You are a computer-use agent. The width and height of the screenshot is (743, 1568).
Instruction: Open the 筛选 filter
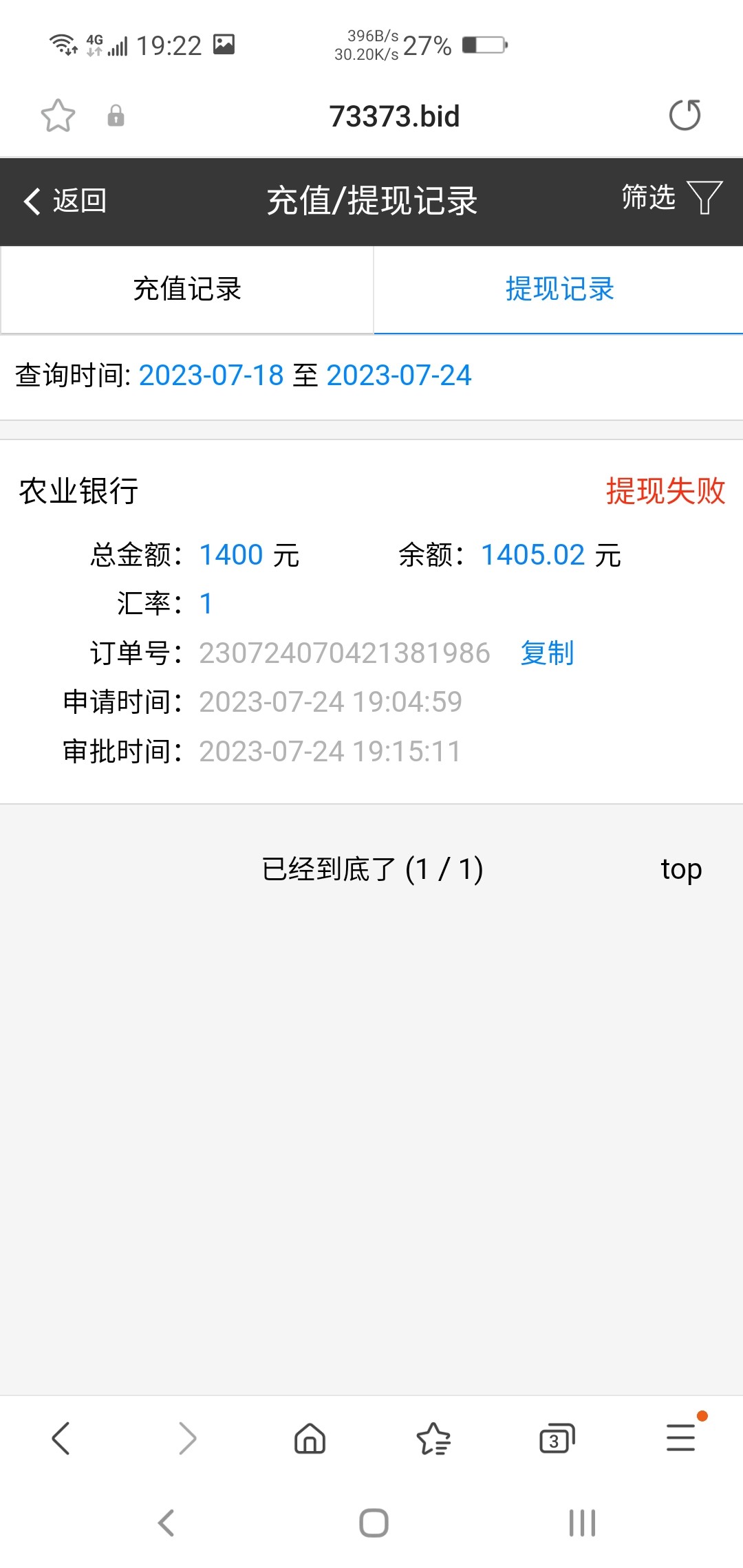pyautogui.click(x=671, y=198)
